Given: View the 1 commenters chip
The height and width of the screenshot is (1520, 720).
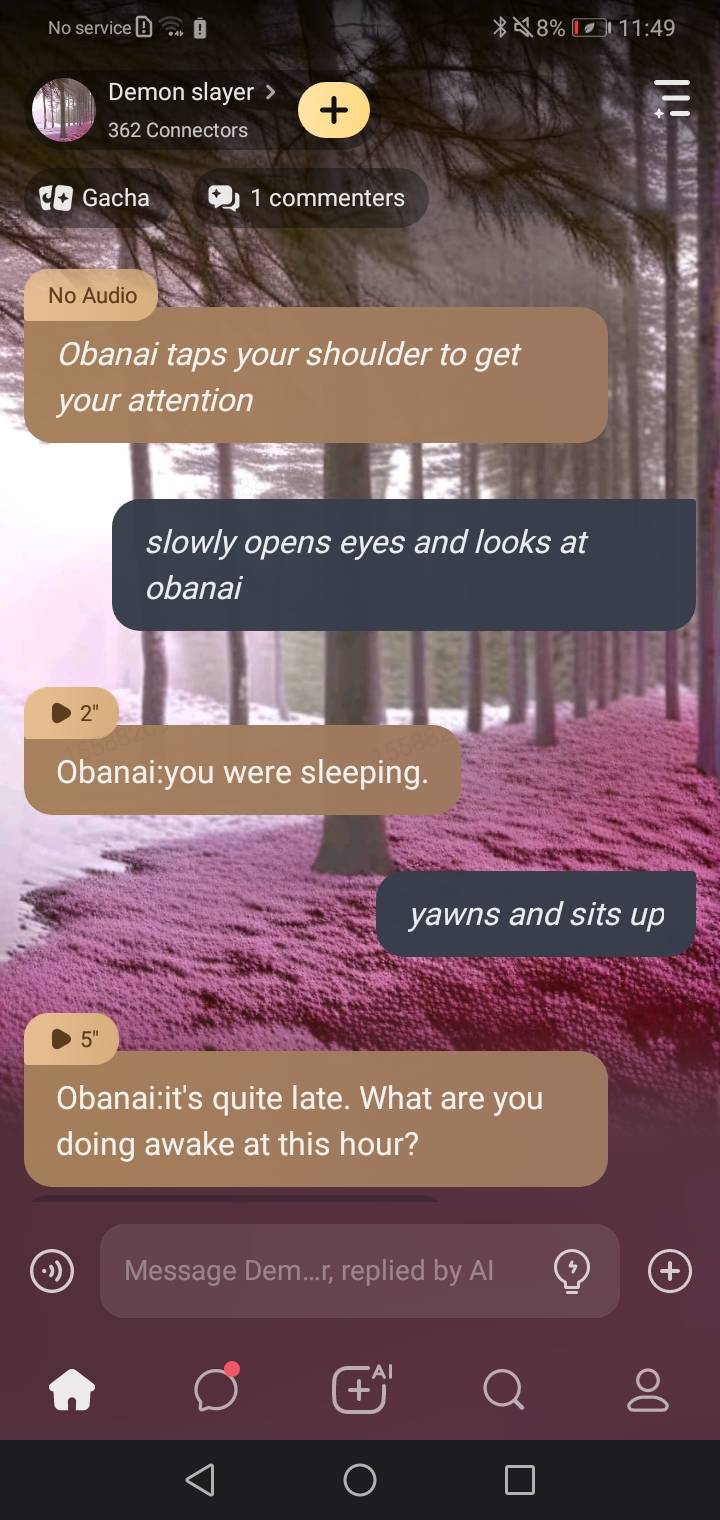Looking at the screenshot, I should pos(310,198).
